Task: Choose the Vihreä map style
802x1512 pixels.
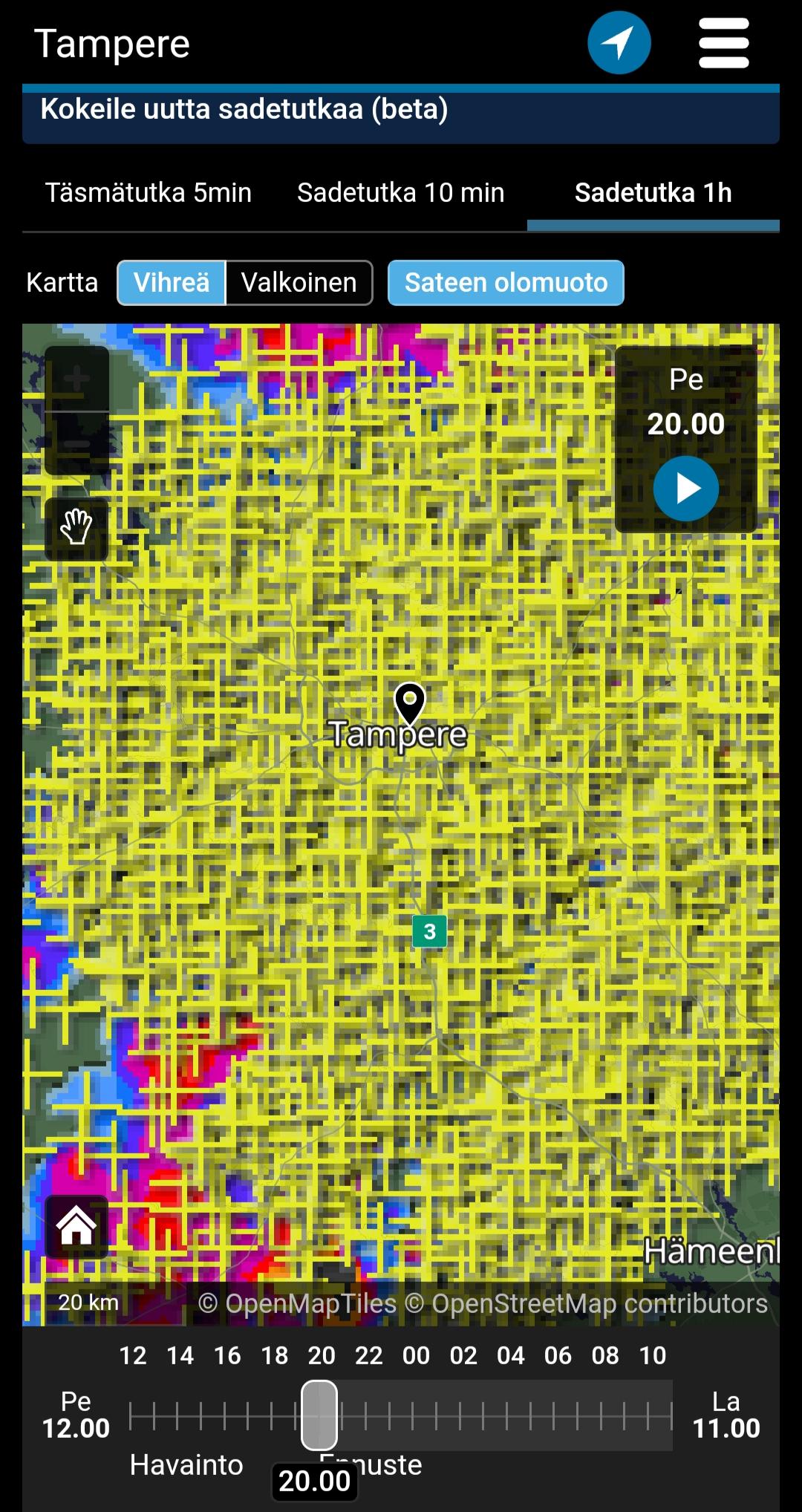Action: pos(172,283)
